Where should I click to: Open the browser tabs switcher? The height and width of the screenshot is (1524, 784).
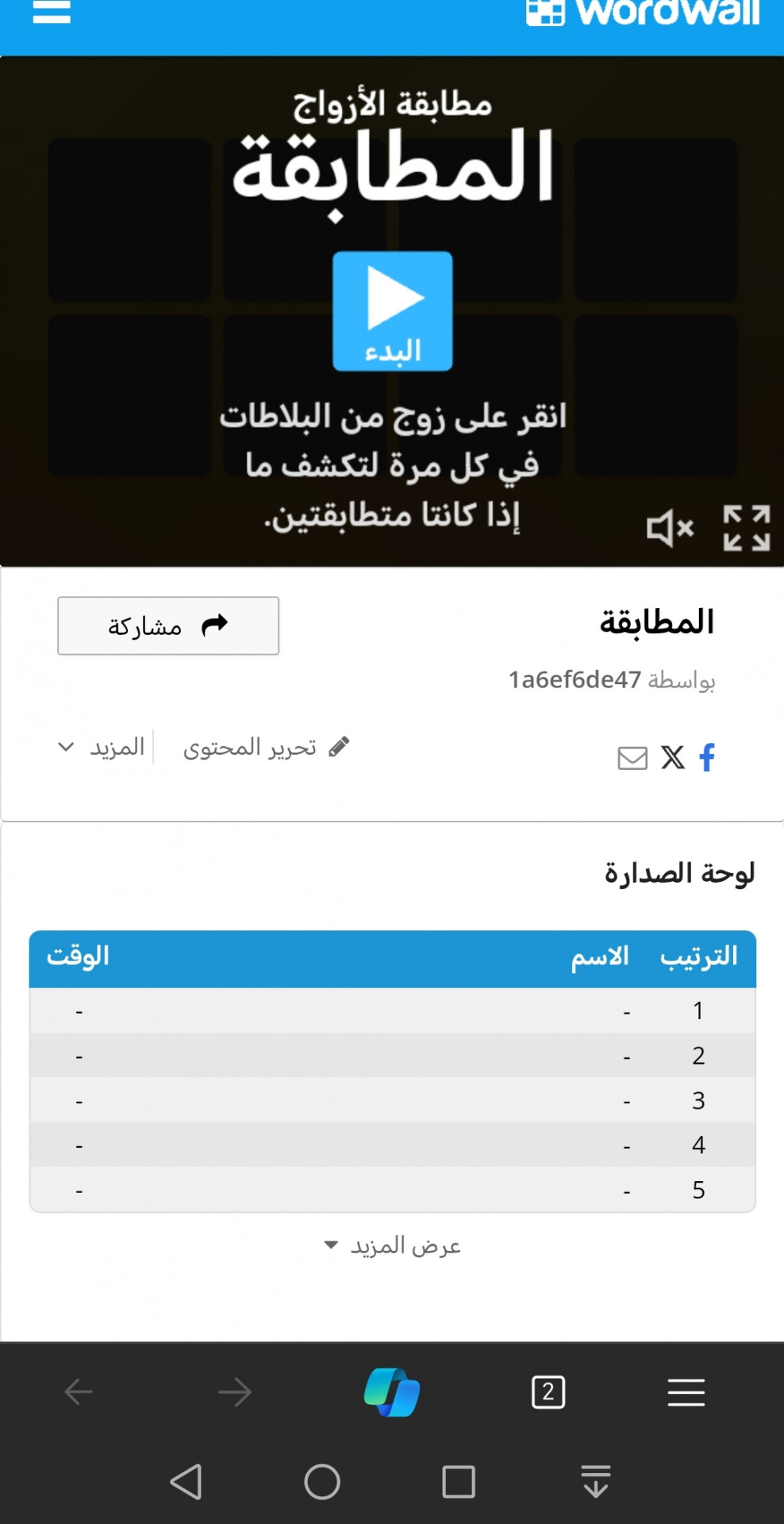tap(548, 1392)
